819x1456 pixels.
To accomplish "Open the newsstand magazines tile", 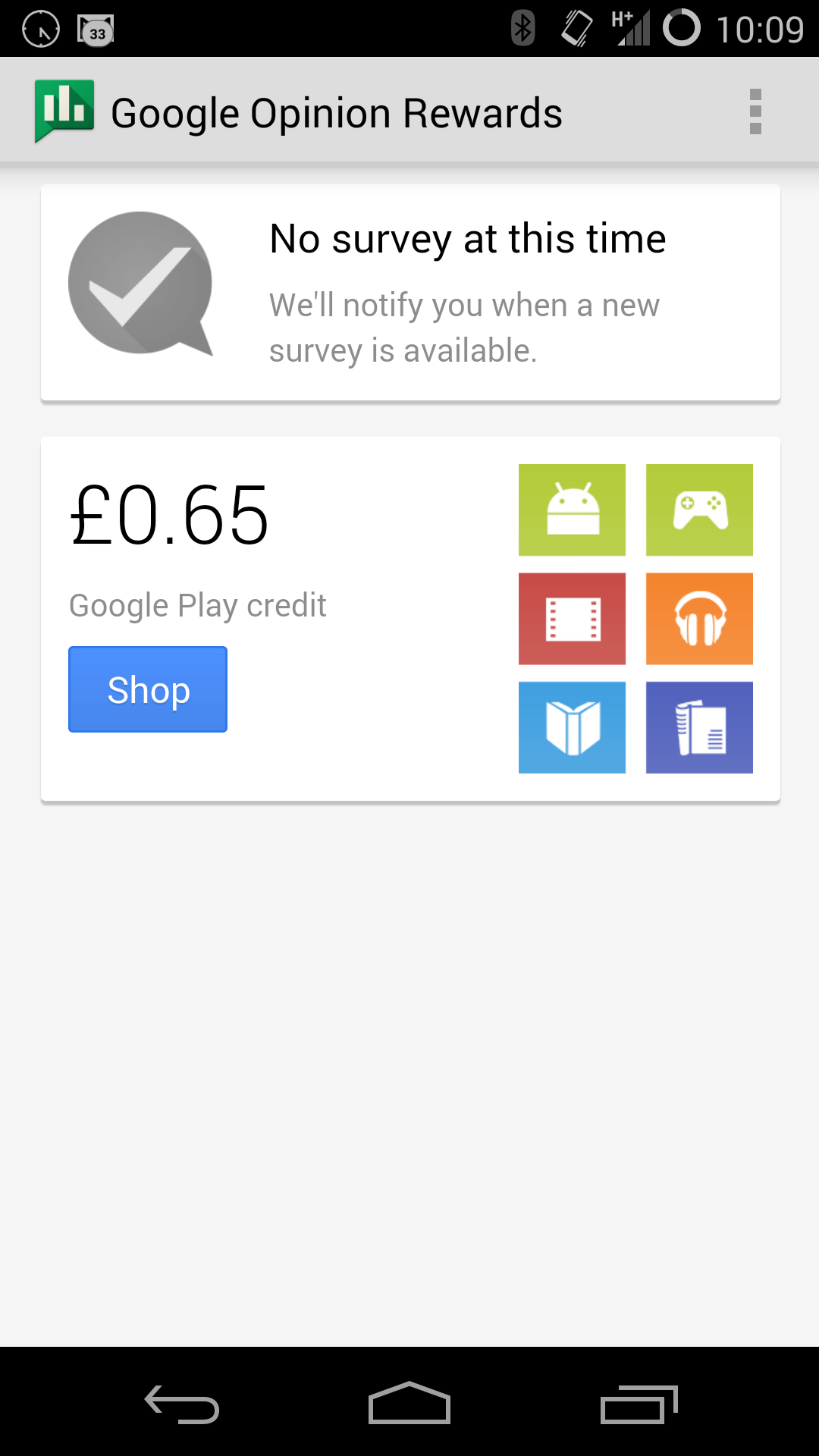I will (x=699, y=727).
